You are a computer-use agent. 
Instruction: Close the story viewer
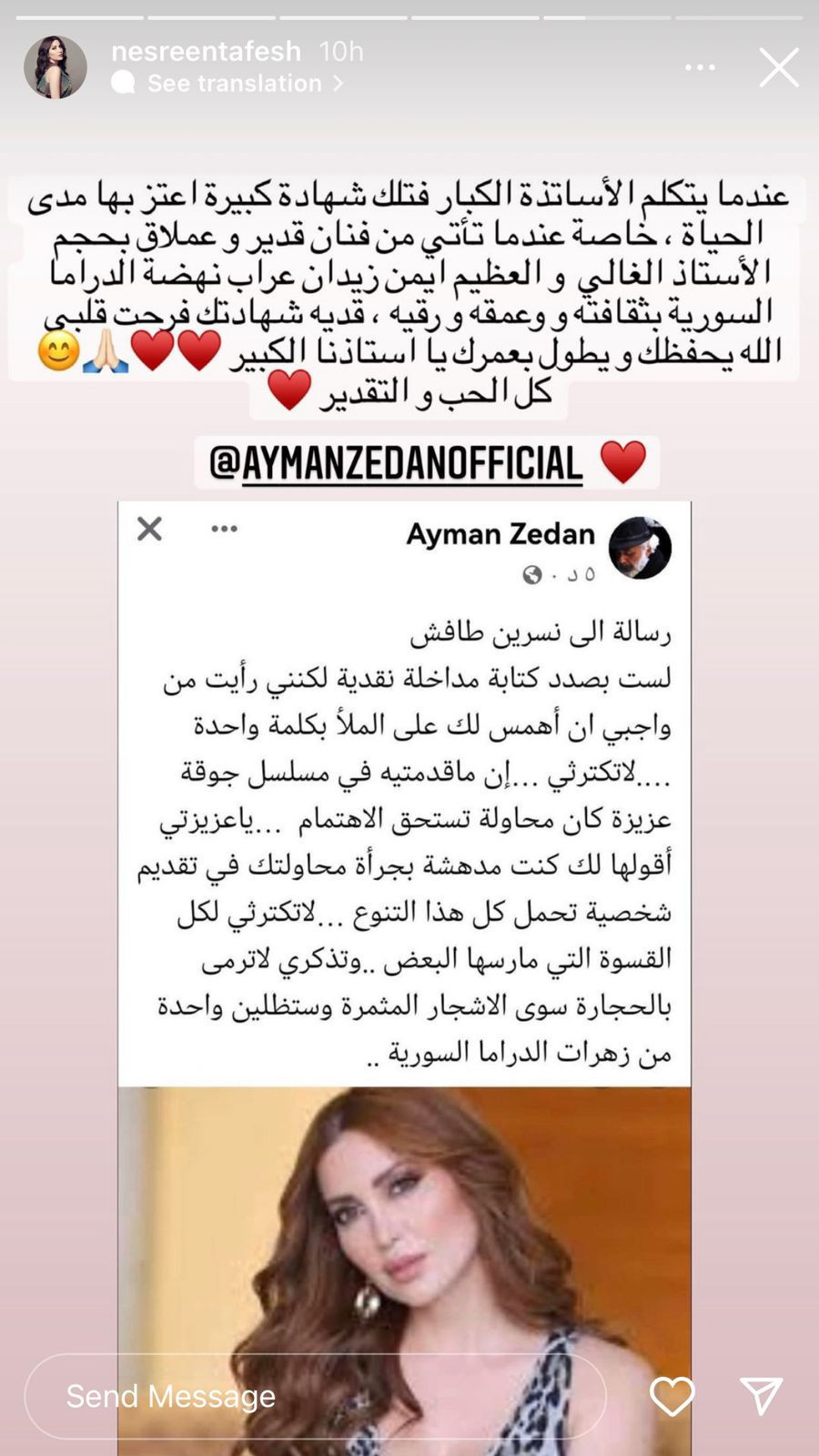point(779,67)
